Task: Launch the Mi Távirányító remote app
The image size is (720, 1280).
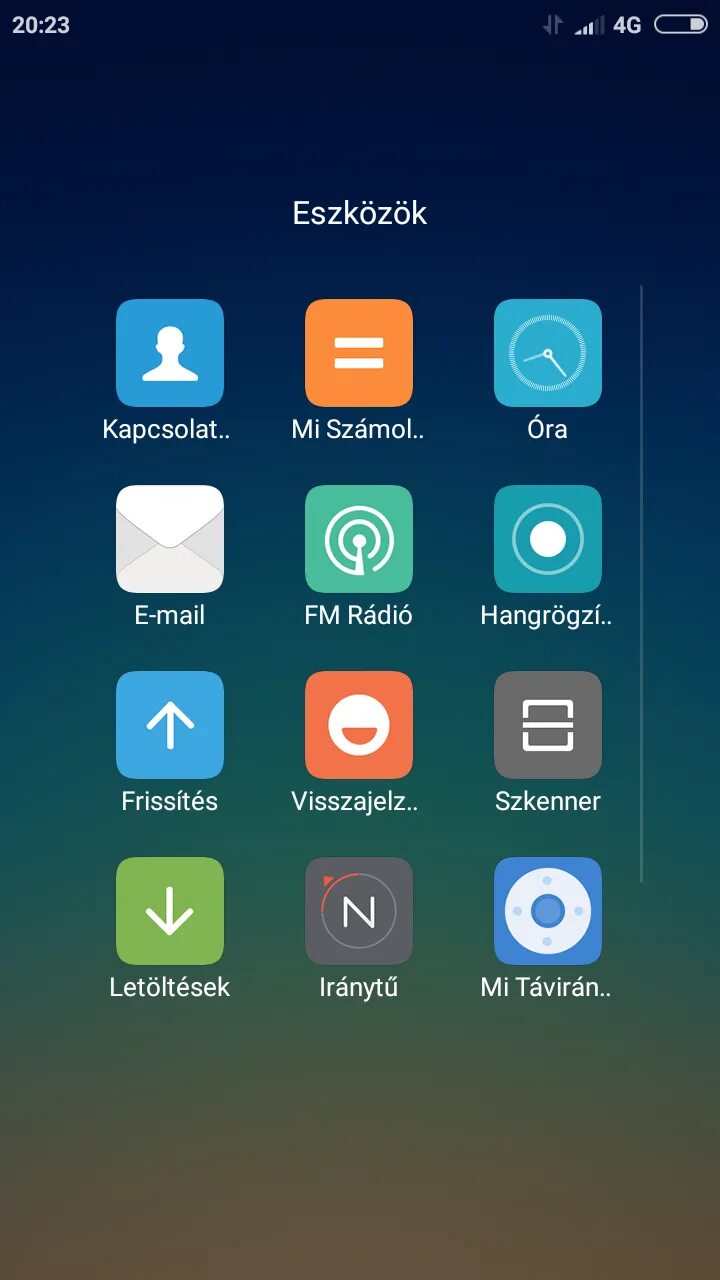Action: pos(548,911)
